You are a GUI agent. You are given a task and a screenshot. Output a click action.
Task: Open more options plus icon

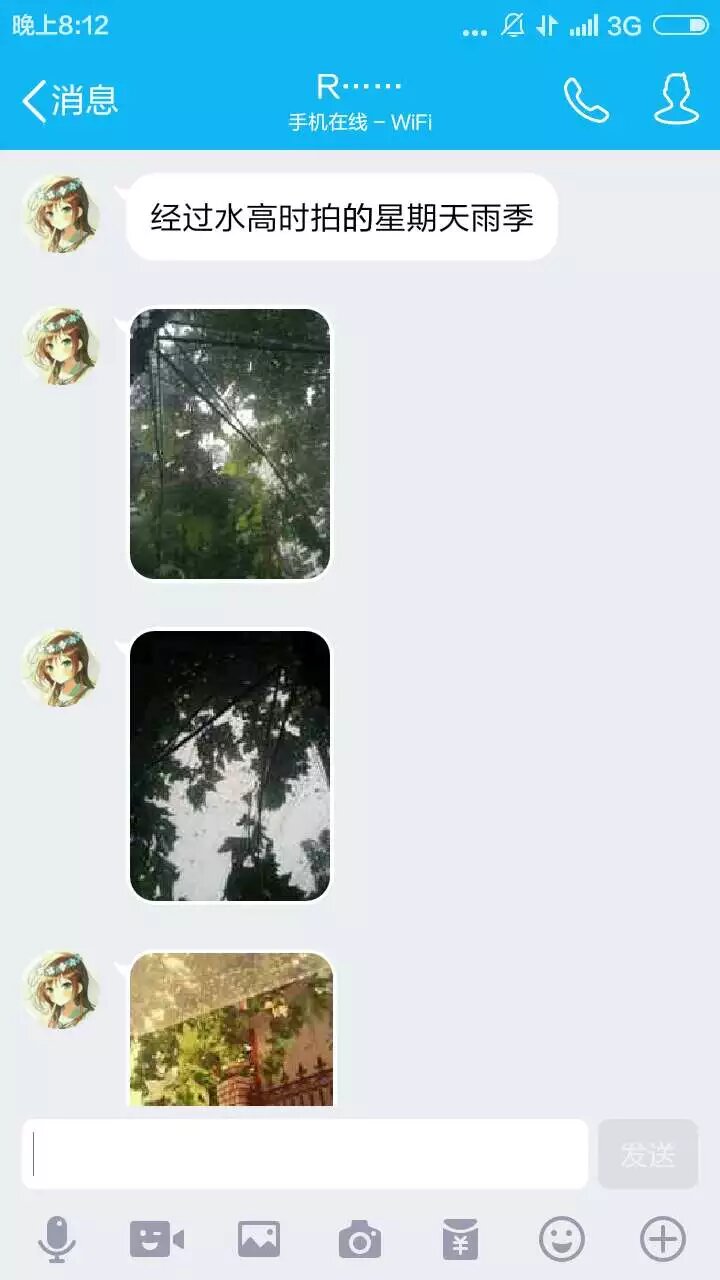(x=663, y=1240)
